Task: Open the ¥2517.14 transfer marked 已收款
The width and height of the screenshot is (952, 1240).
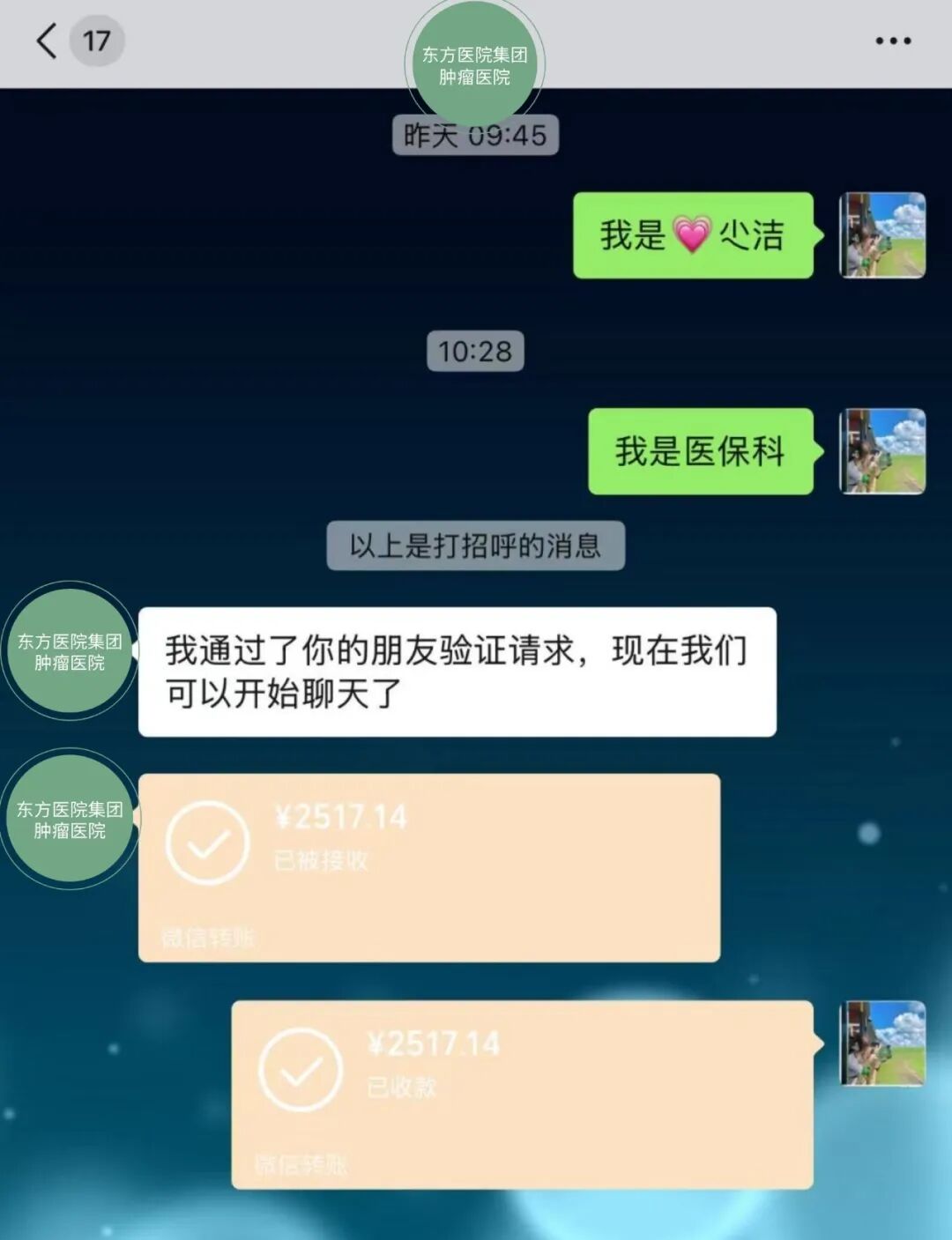Action: [x=522, y=1094]
